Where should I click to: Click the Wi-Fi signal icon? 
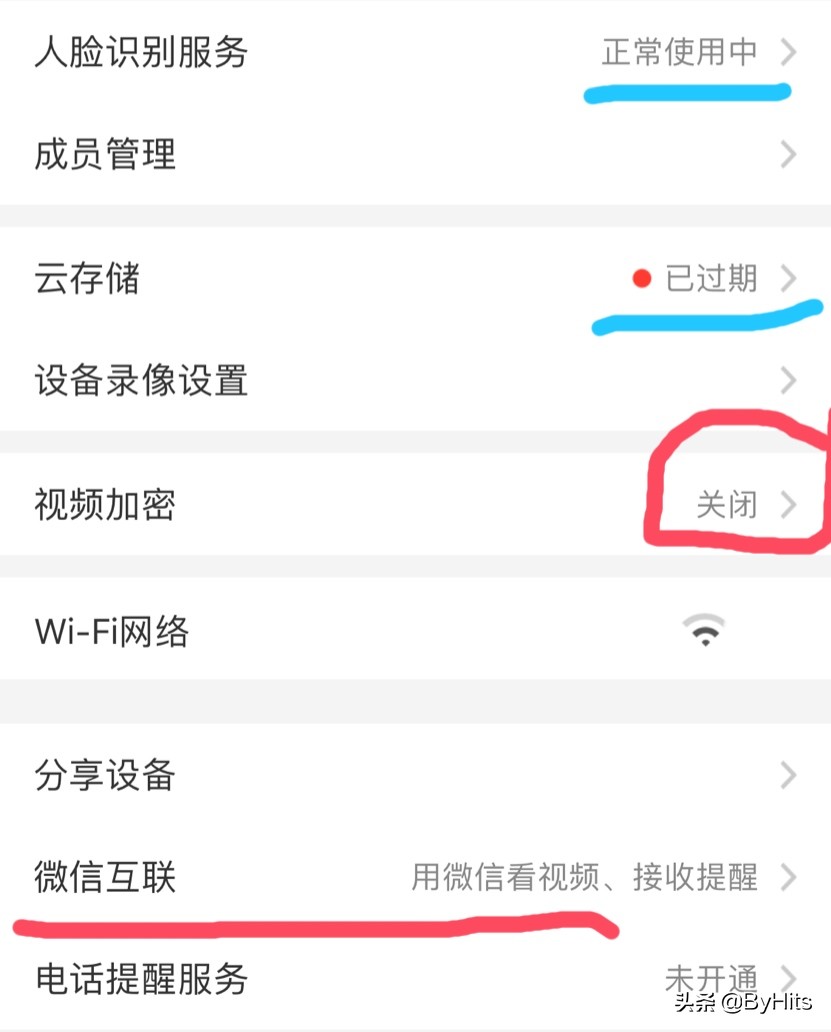(704, 628)
